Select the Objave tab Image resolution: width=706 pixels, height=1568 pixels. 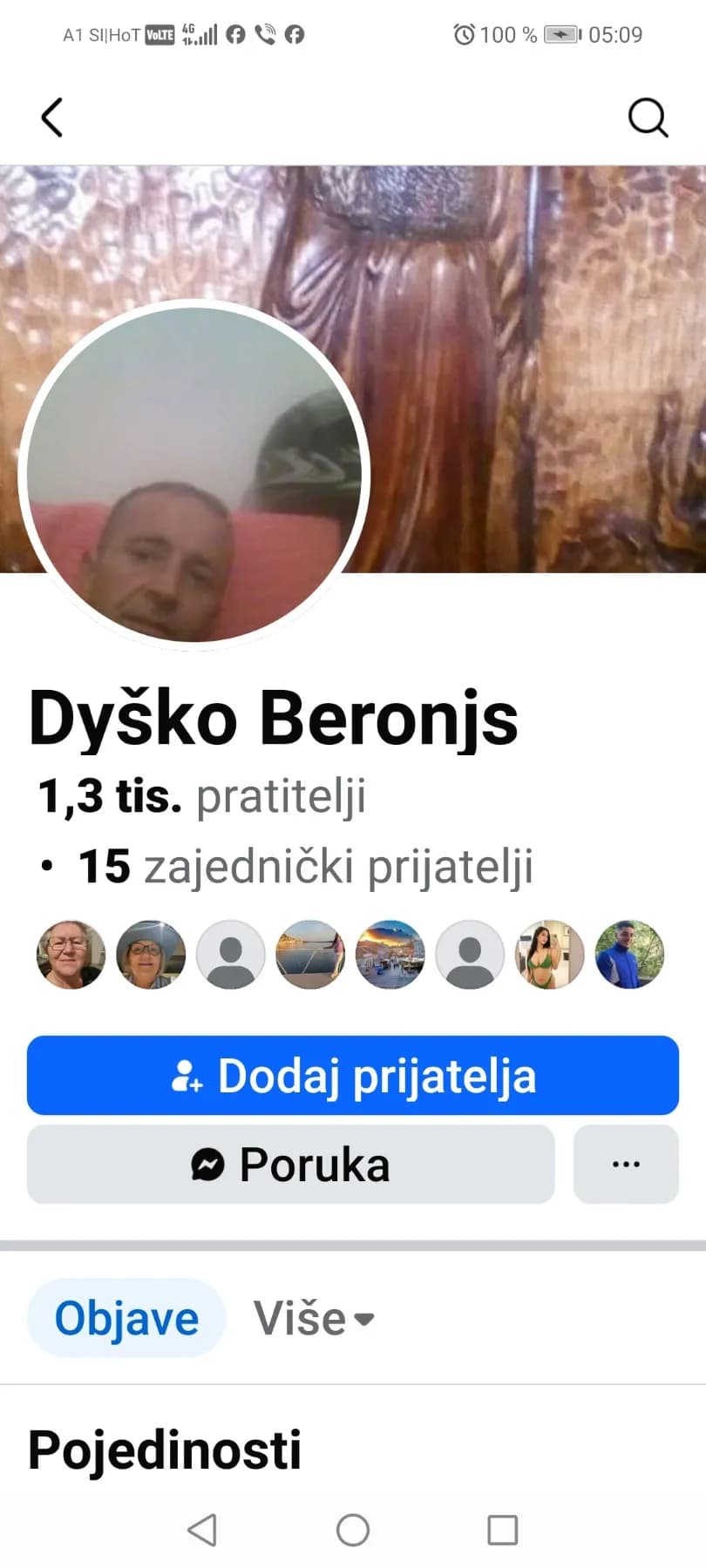tap(126, 1318)
